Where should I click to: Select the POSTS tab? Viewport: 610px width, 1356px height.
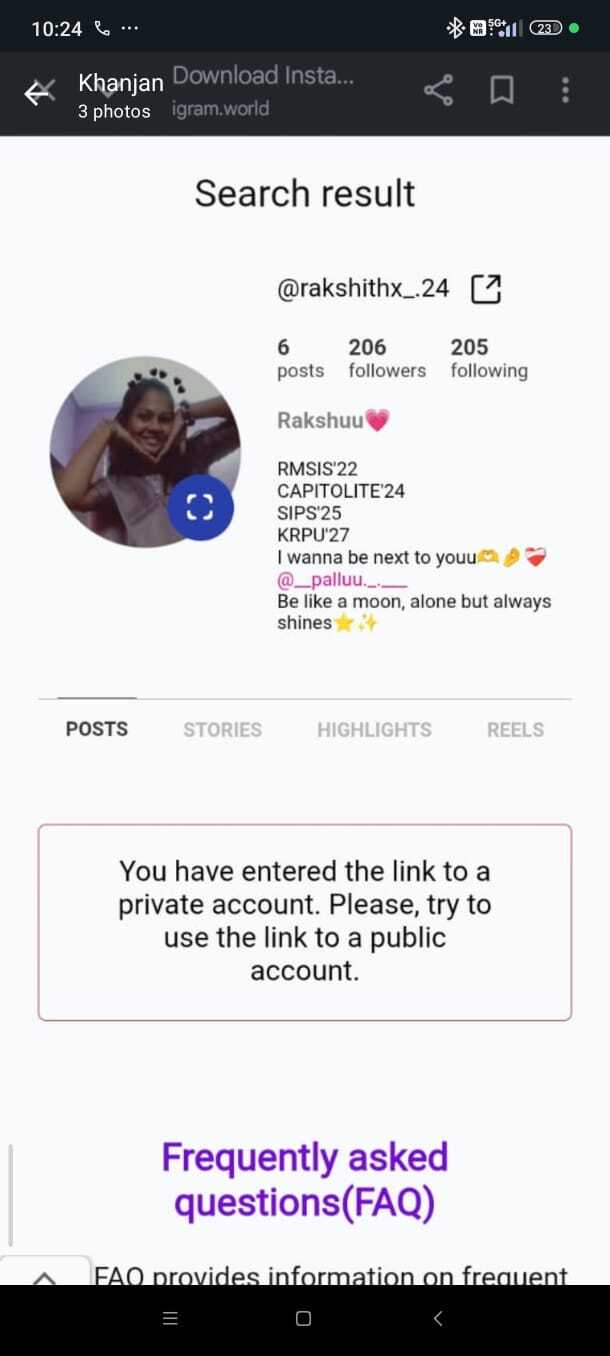97,729
